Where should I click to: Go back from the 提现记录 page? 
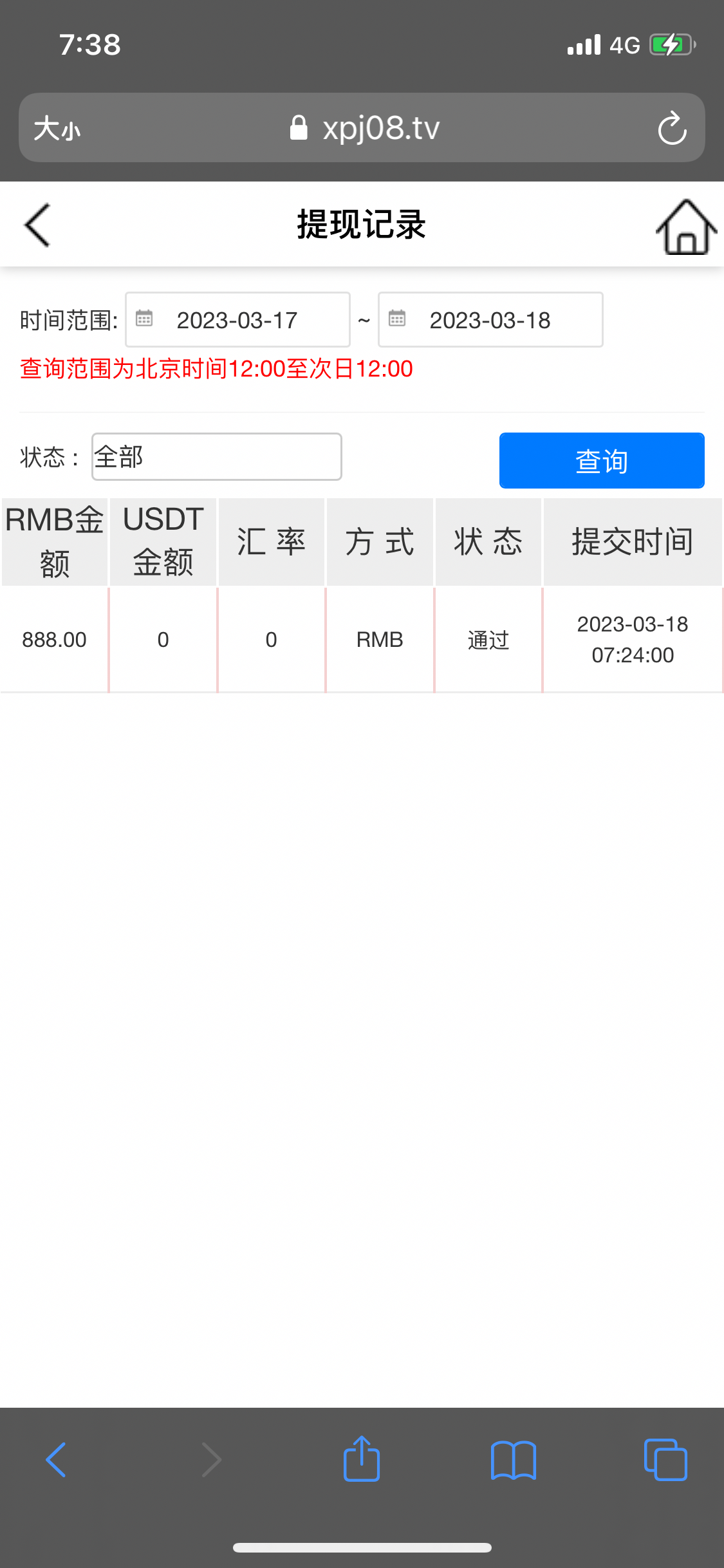coord(37,225)
